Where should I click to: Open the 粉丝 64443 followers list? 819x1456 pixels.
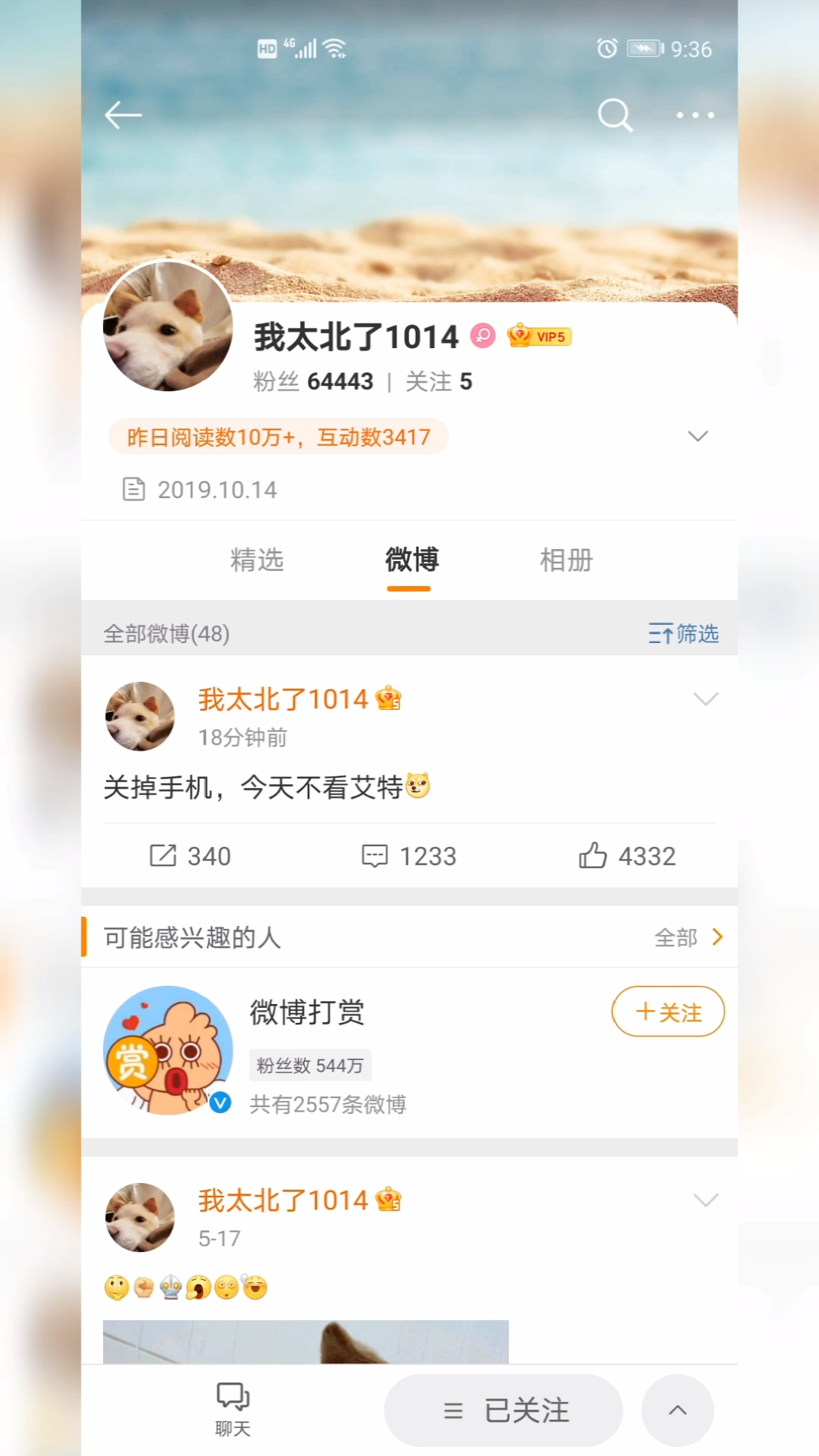click(313, 381)
